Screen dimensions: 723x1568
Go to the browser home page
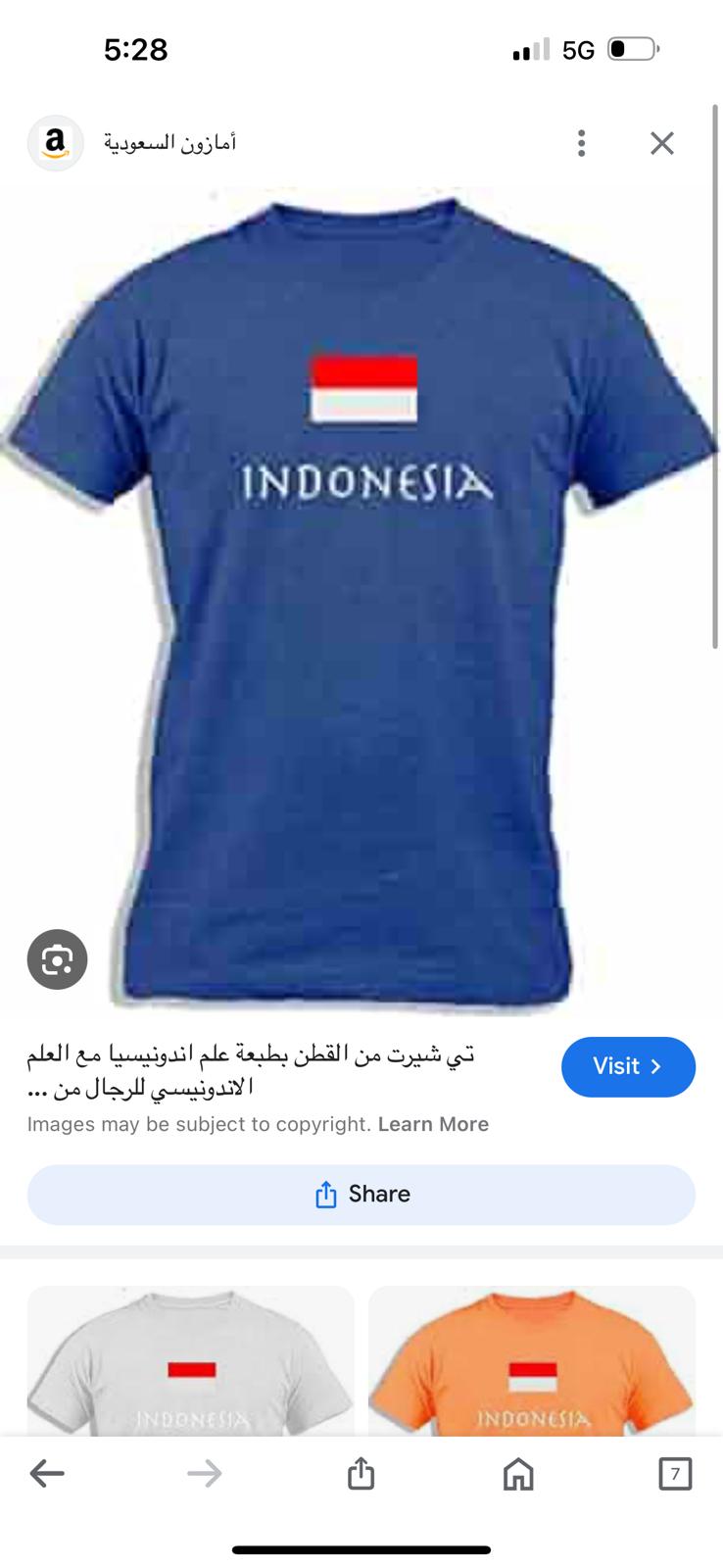point(517,1473)
